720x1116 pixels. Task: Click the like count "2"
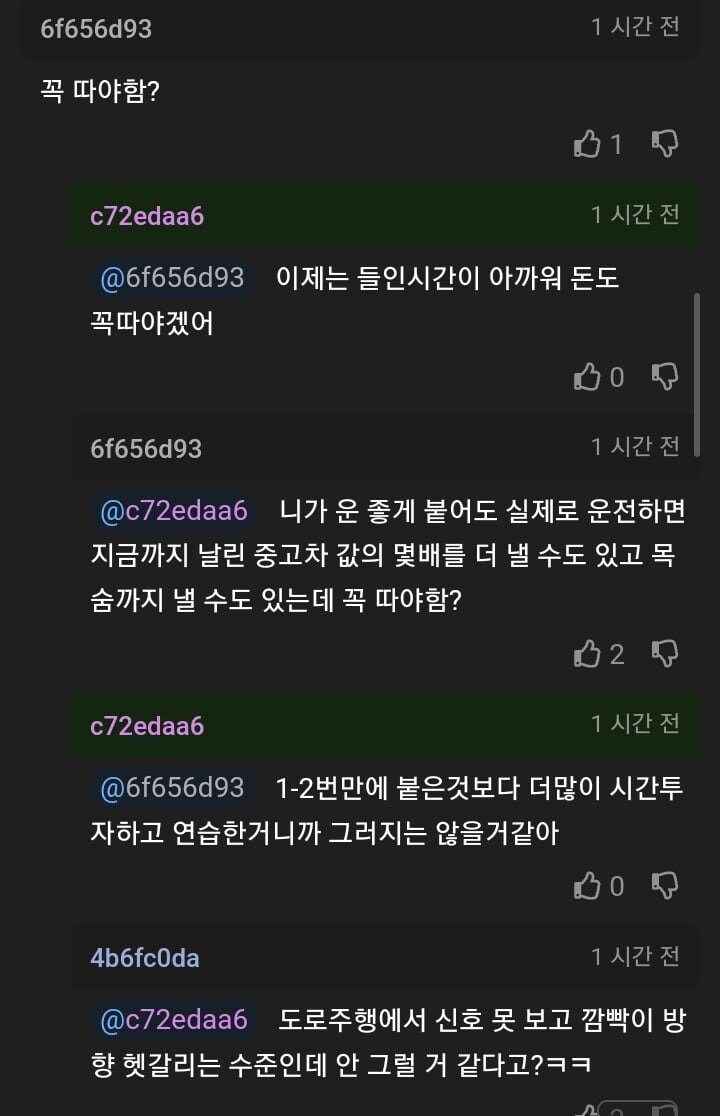click(x=617, y=653)
